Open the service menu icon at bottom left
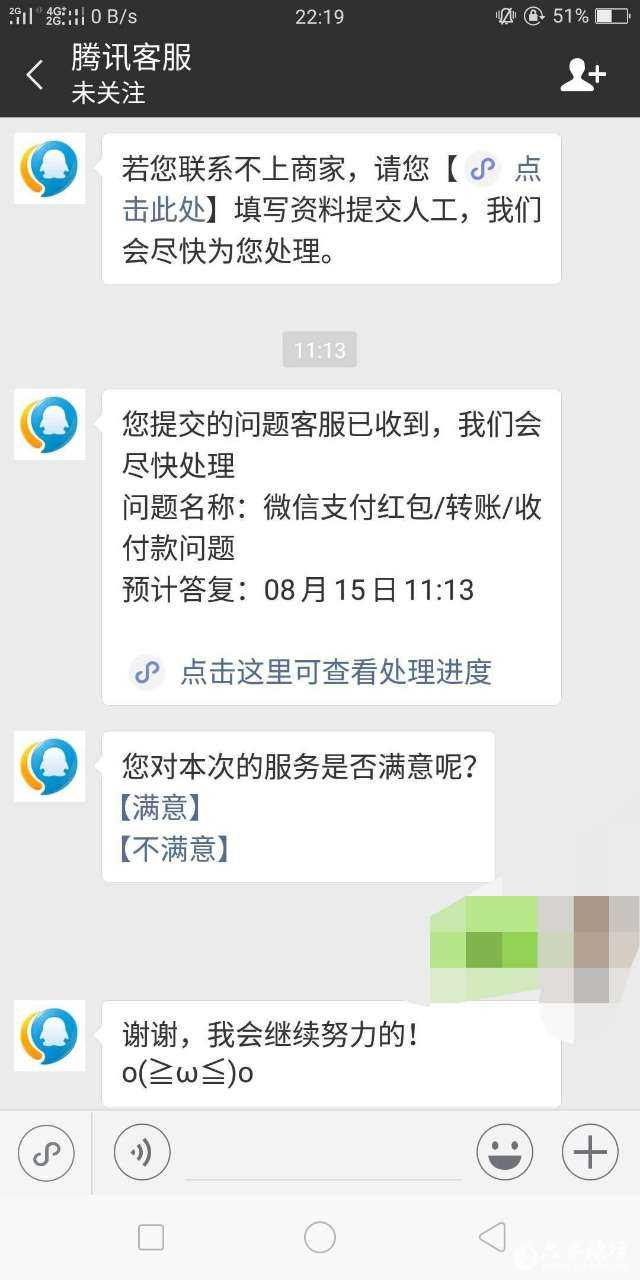The width and height of the screenshot is (640, 1280). coord(46,1153)
